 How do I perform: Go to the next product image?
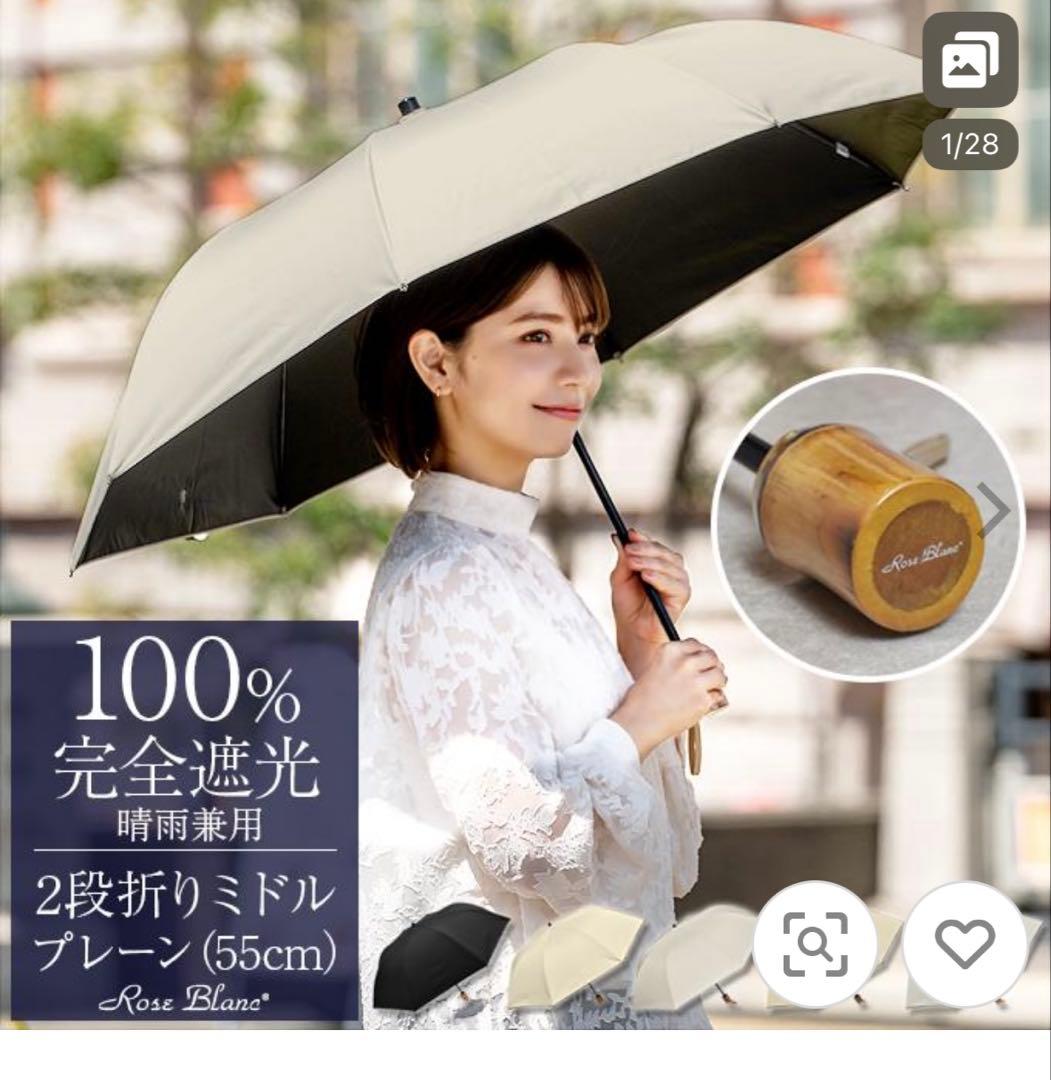click(994, 511)
